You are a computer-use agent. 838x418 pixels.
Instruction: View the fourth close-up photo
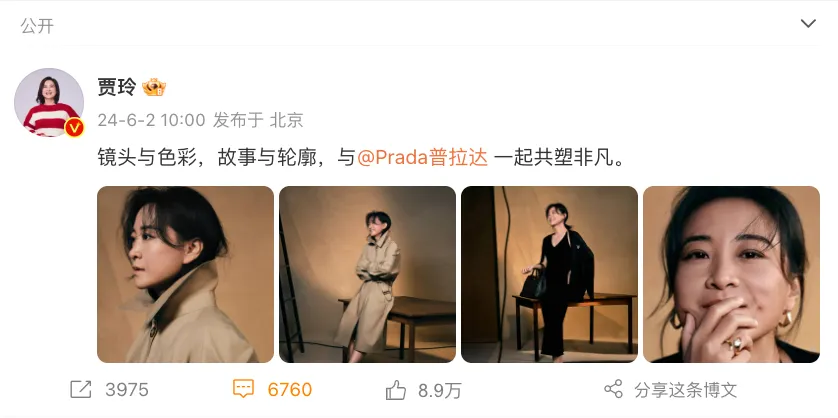point(731,274)
